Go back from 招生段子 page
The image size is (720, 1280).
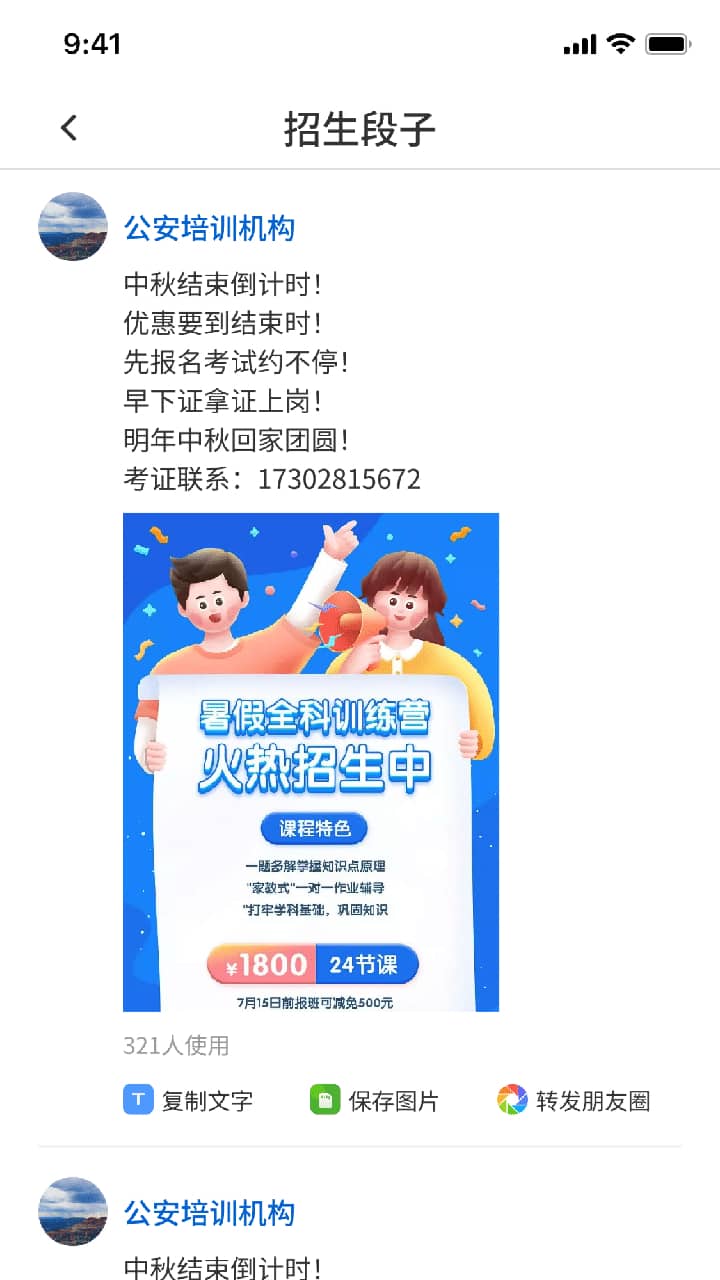click(68, 128)
